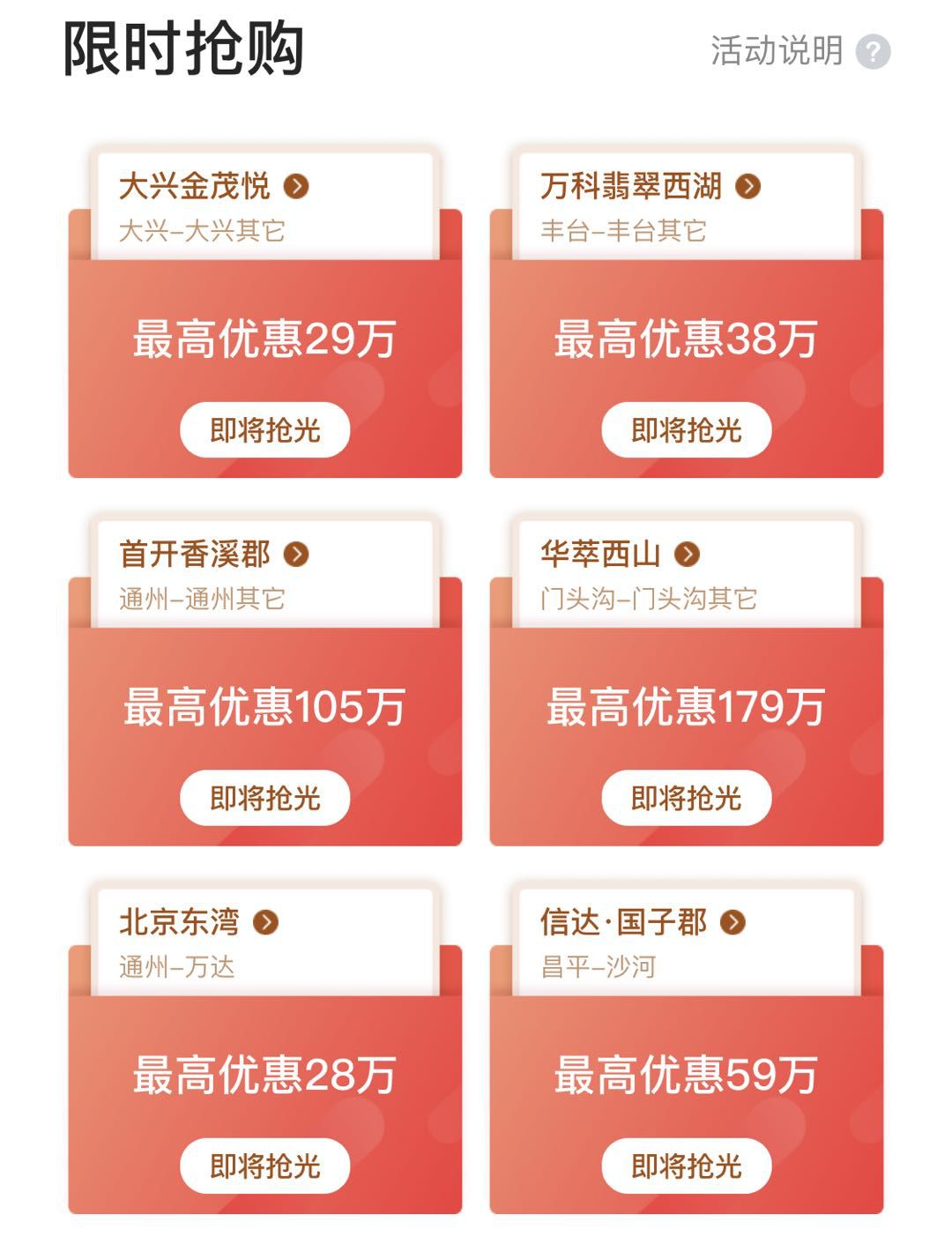Tap 即将抢光 under 大兴金茂悦 coupon
Screen dimensions: 952x1259
264,430
